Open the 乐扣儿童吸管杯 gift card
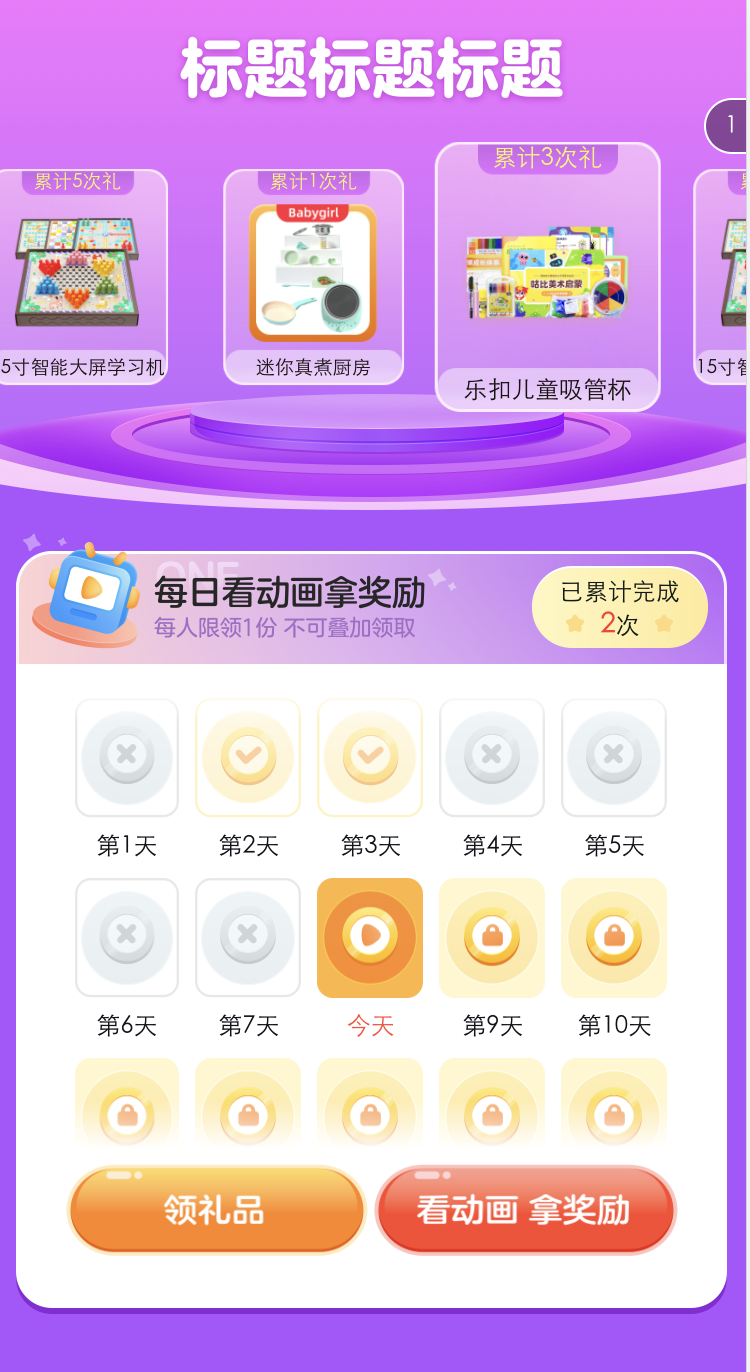The height and width of the screenshot is (1372, 750). pyautogui.click(x=548, y=277)
